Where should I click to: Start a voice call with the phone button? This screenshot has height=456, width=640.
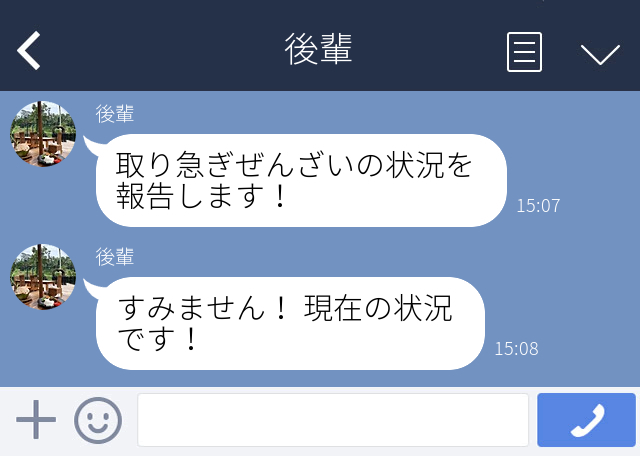586,420
